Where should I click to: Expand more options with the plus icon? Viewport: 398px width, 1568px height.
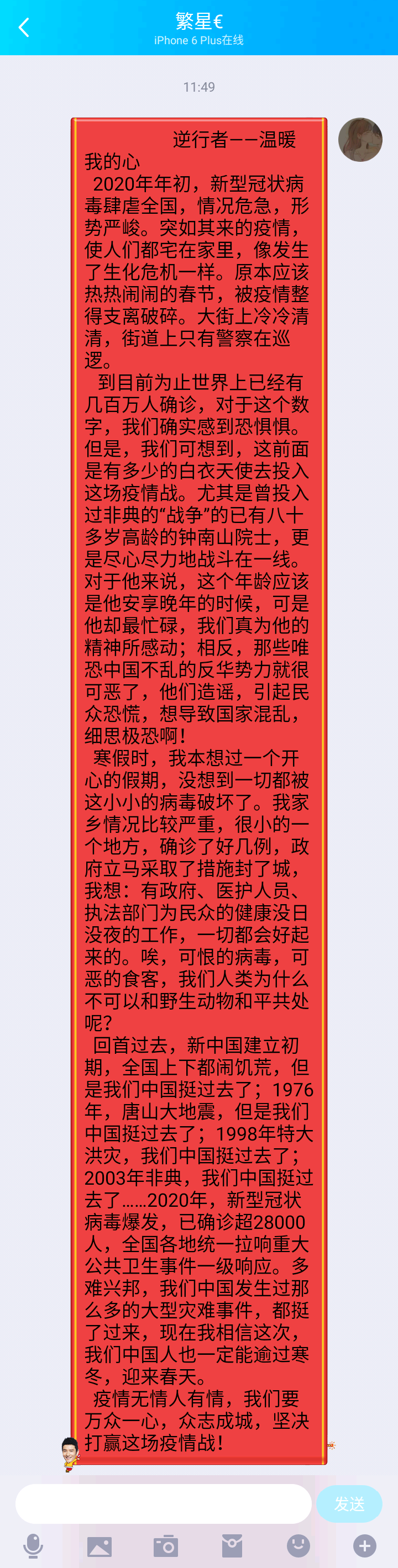364,1545
